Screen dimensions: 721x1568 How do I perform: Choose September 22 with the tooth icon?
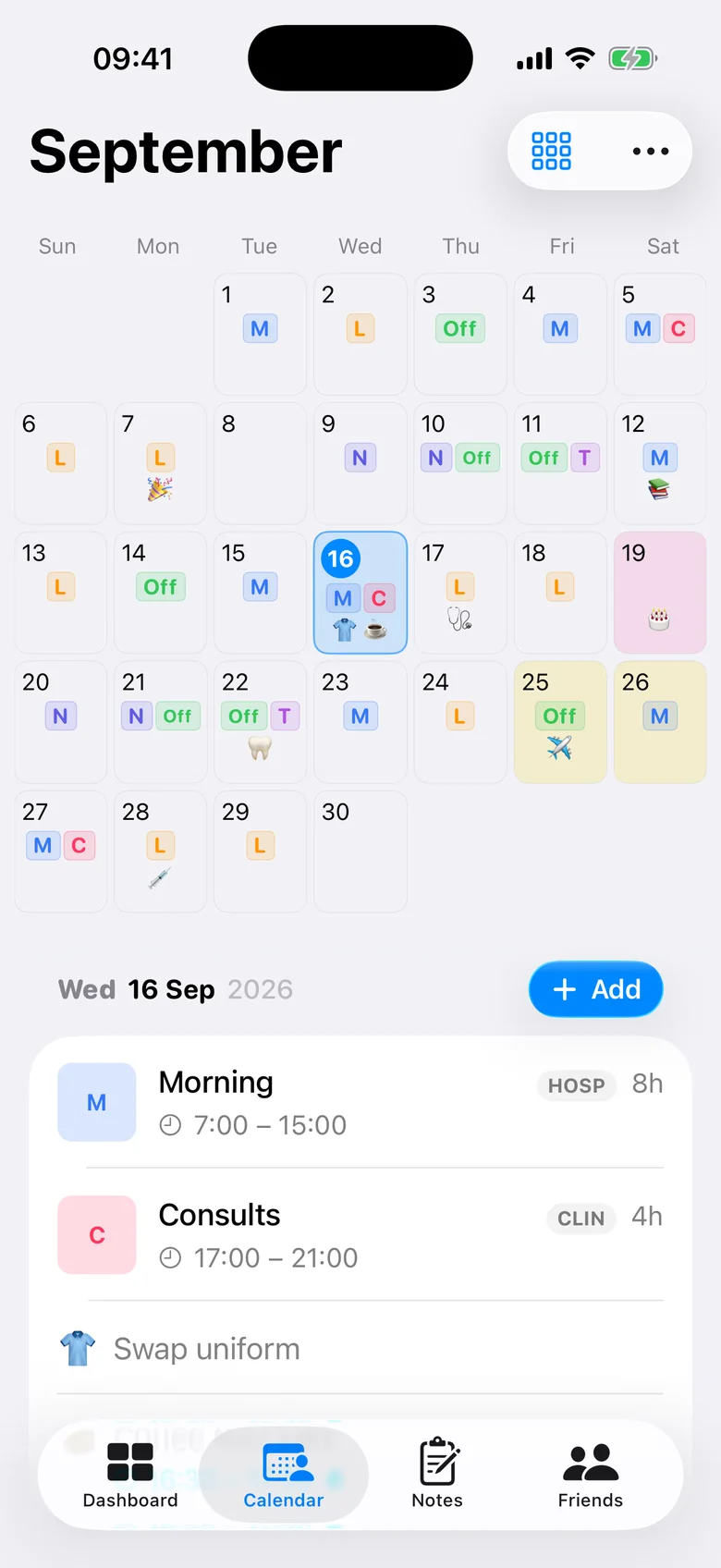[260, 722]
